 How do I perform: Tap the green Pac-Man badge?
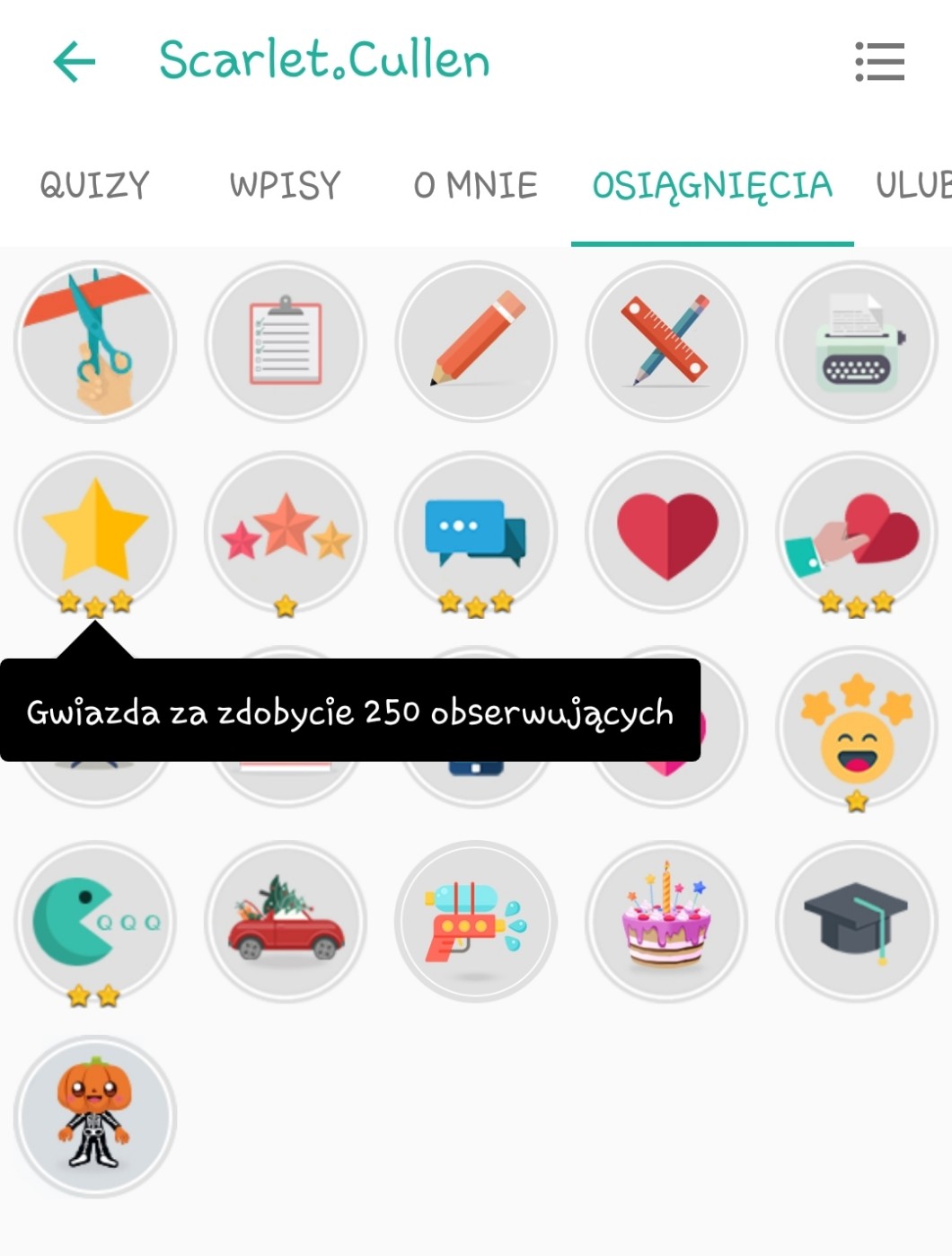95,922
